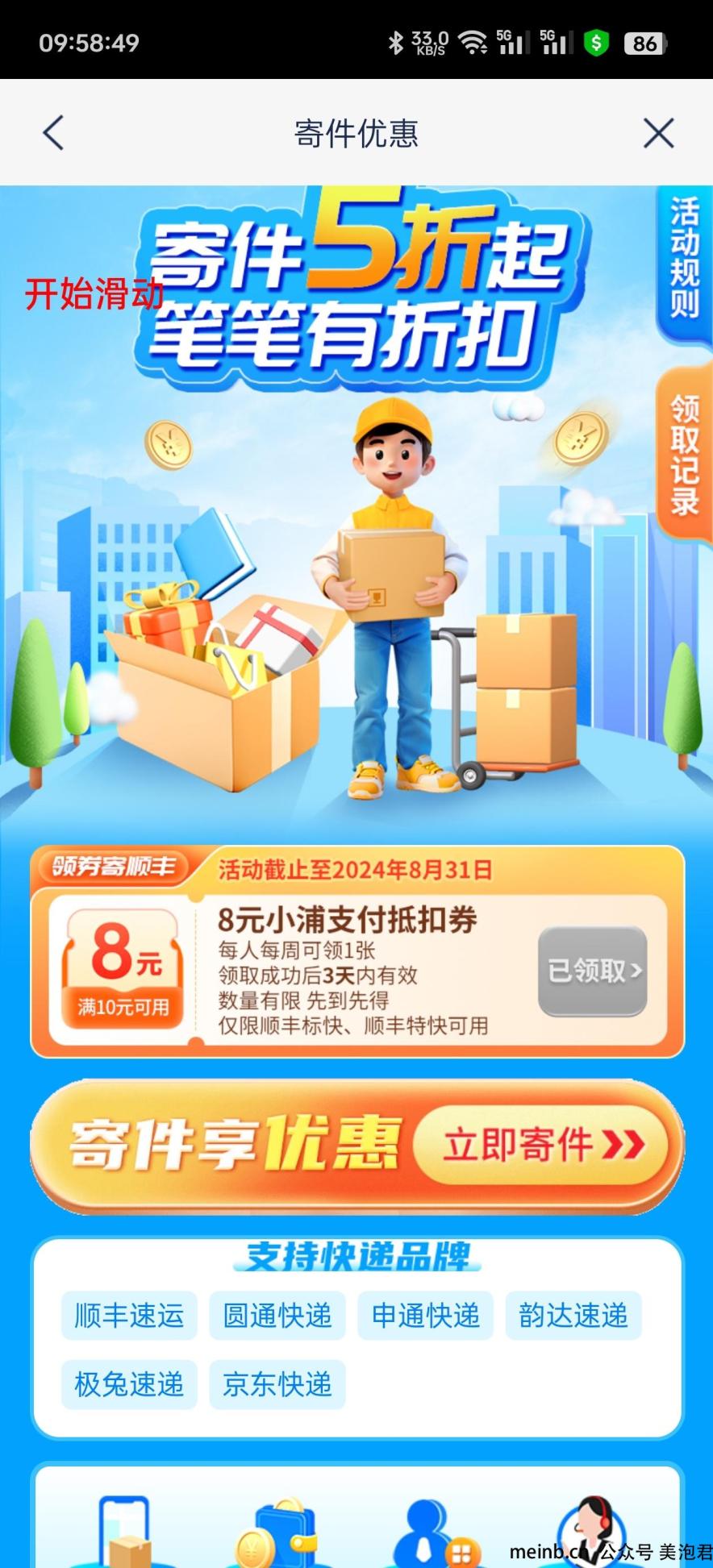Image resolution: width=713 pixels, height=1568 pixels.
Task: Select the 京东快递 chip
Action: (277, 1384)
